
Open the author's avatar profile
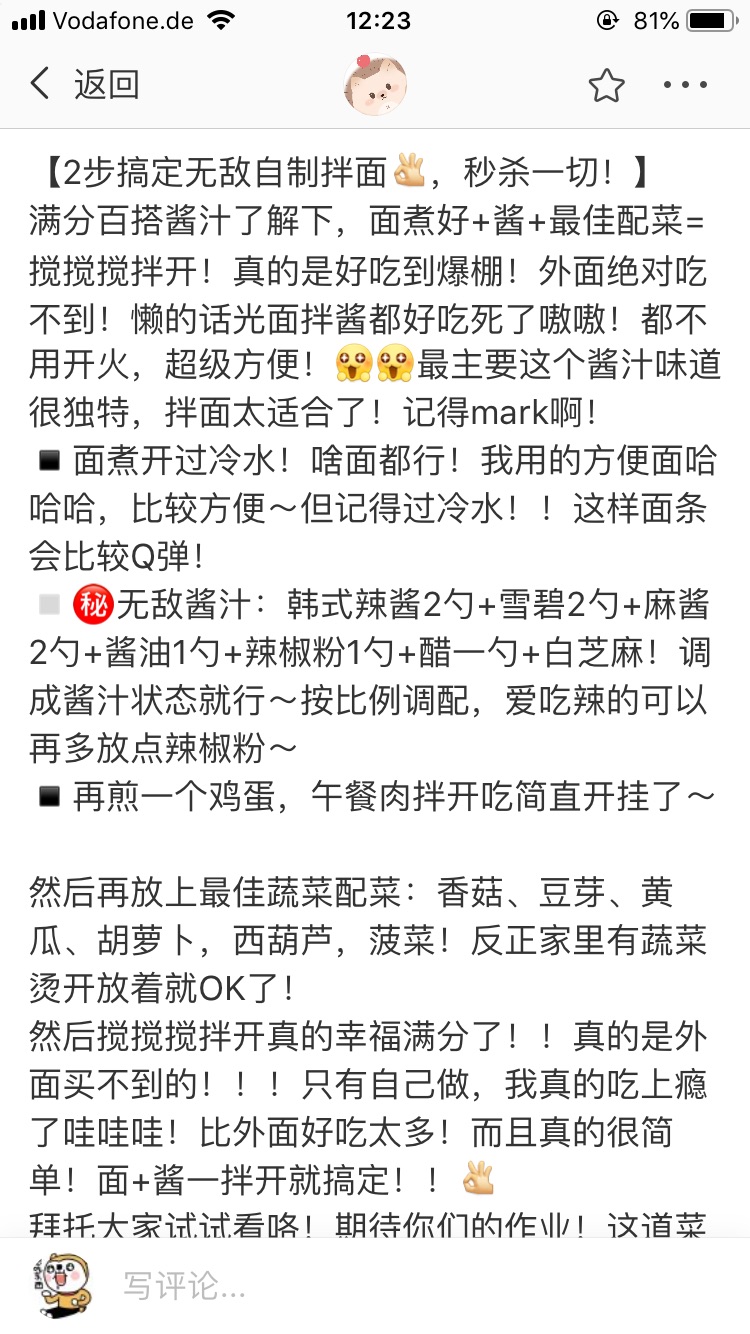[x=375, y=85]
